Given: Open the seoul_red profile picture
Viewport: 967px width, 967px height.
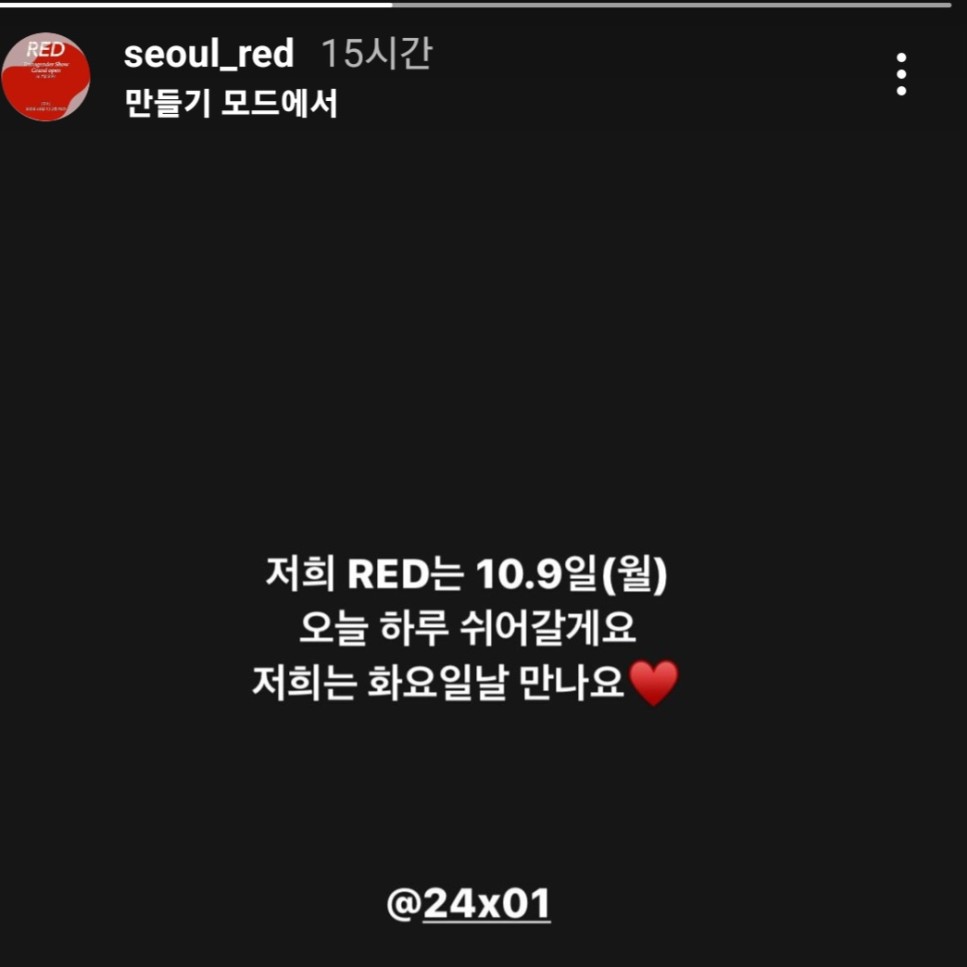Looking at the screenshot, I should point(46,77).
